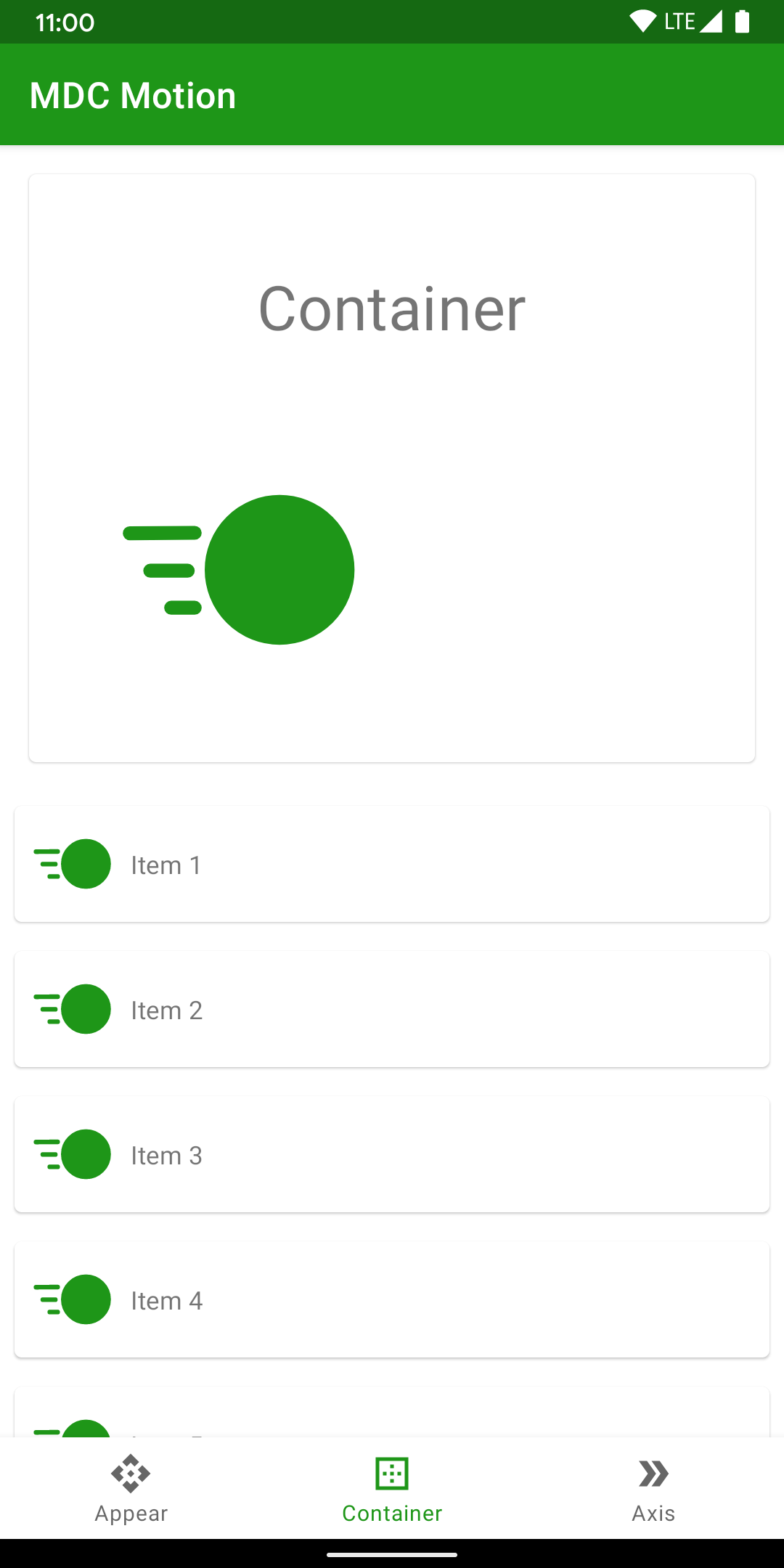Go to the Axis tab
The image size is (784, 1568).
[x=653, y=1488]
